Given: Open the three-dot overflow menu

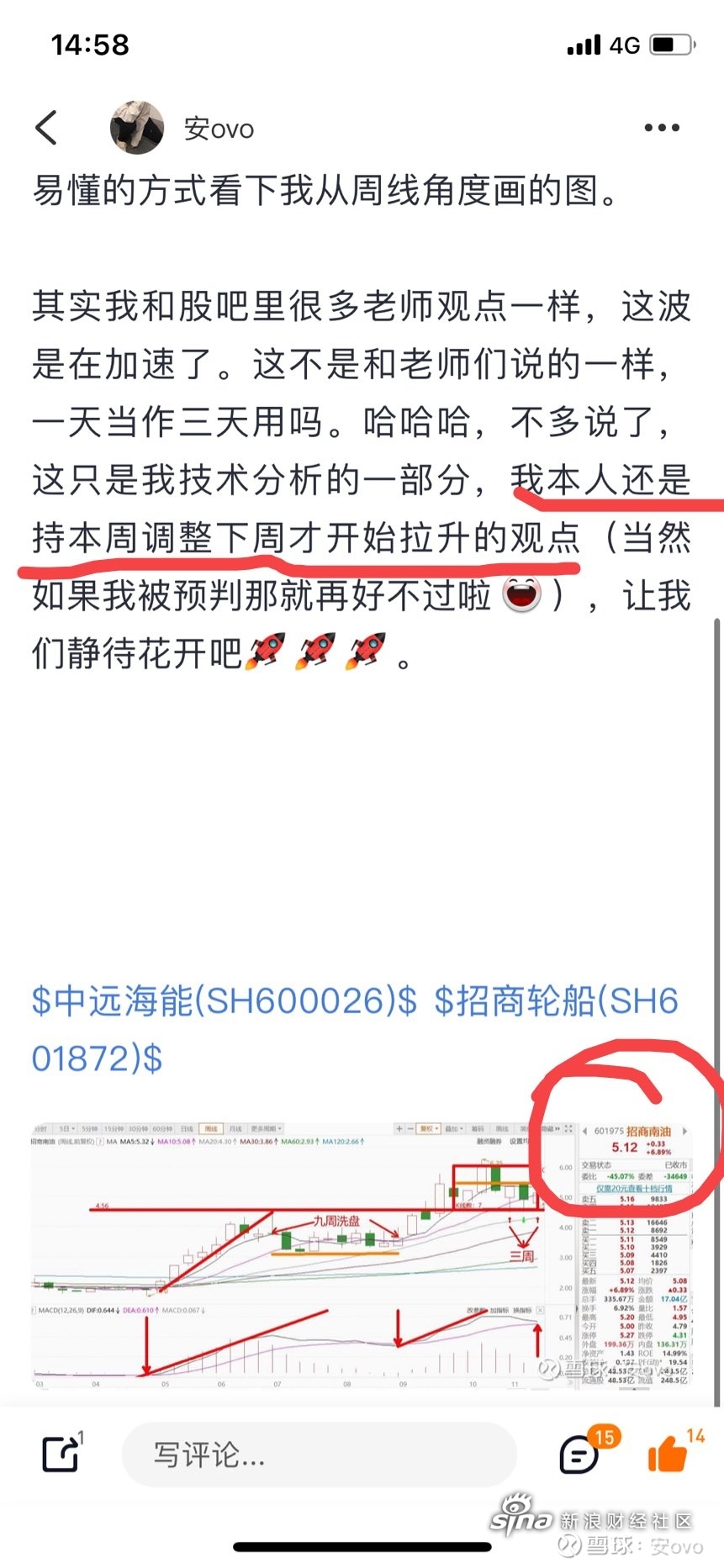Looking at the screenshot, I should (661, 128).
